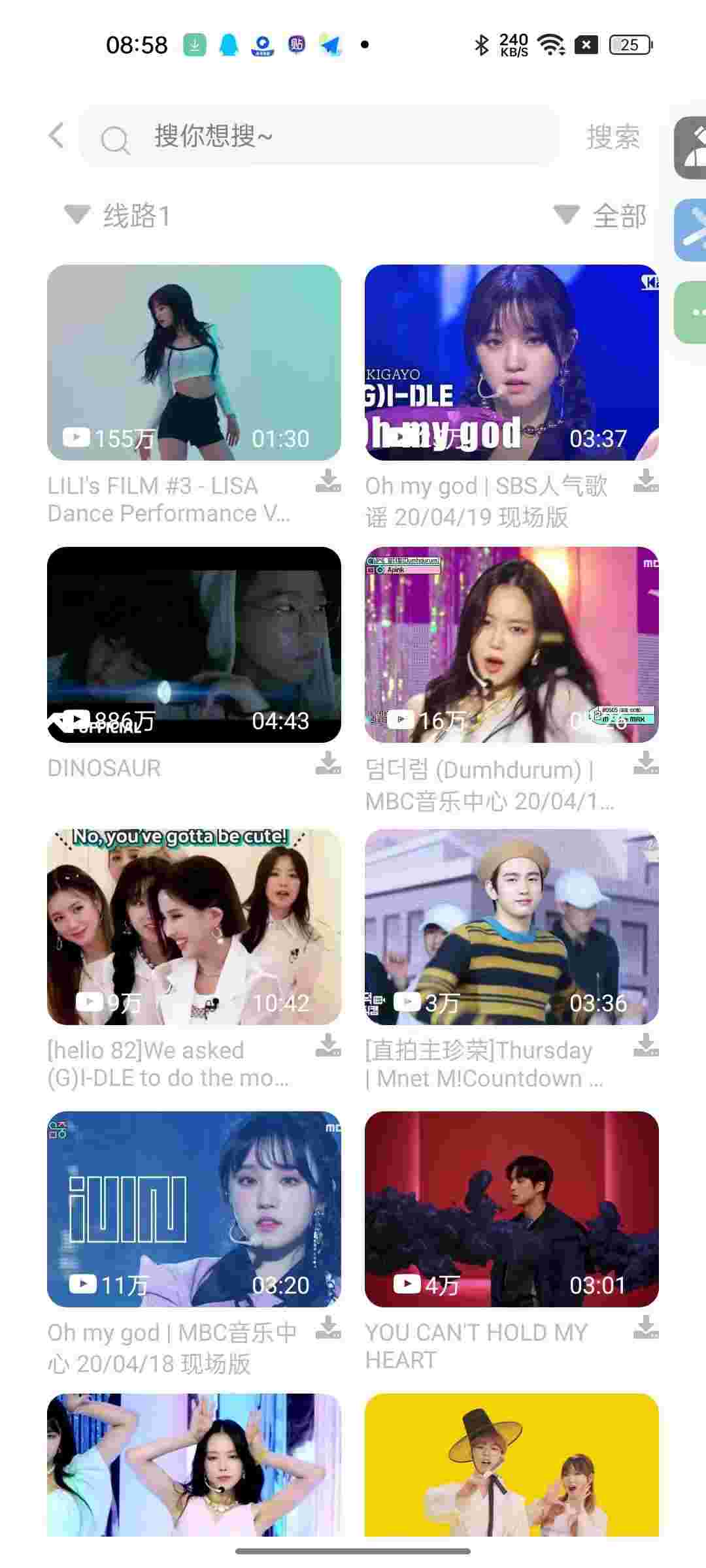Play YOU CAN'T HOLD MY HEART video
The height and width of the screenshot is (1568, 706).
[512, 1209]
